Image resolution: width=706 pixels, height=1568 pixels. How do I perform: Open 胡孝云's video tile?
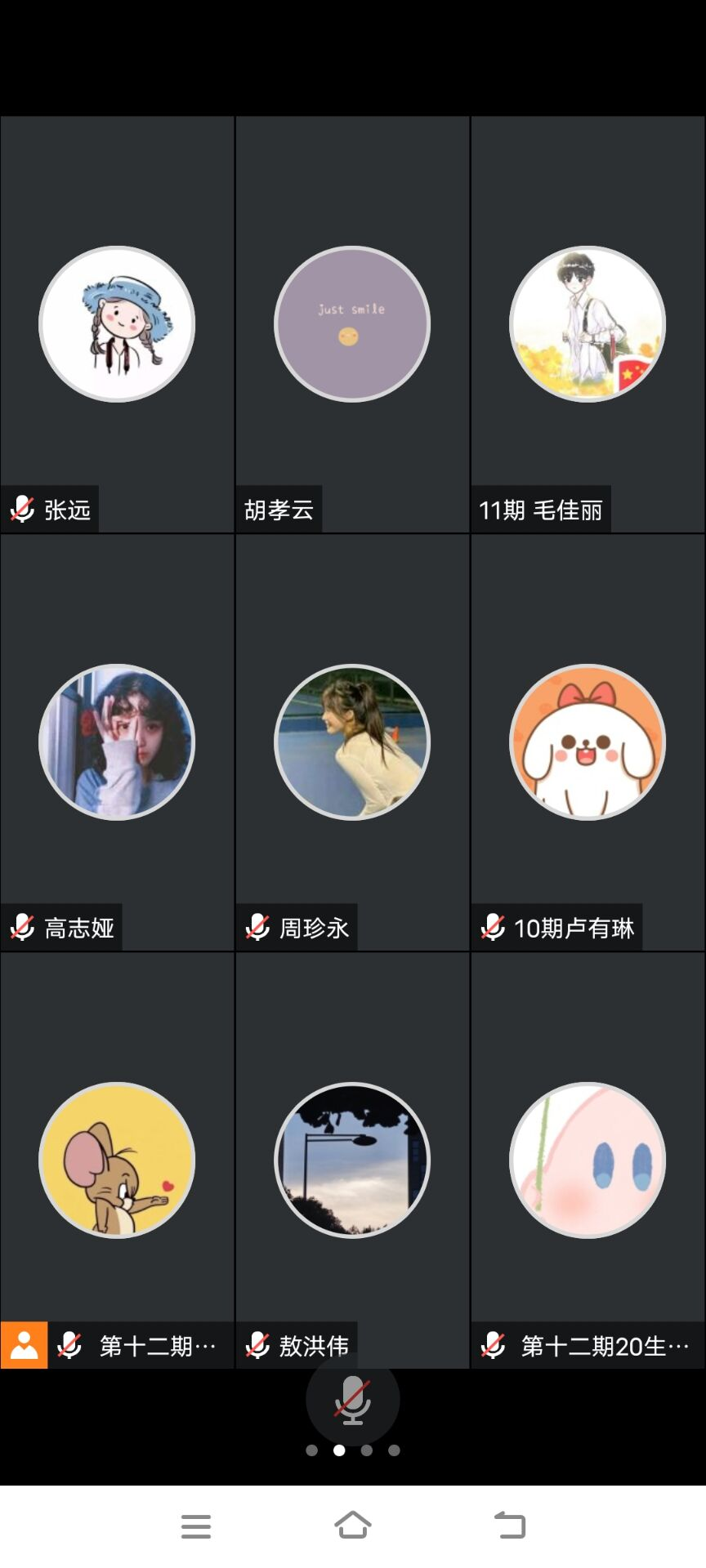pos(352,325)
